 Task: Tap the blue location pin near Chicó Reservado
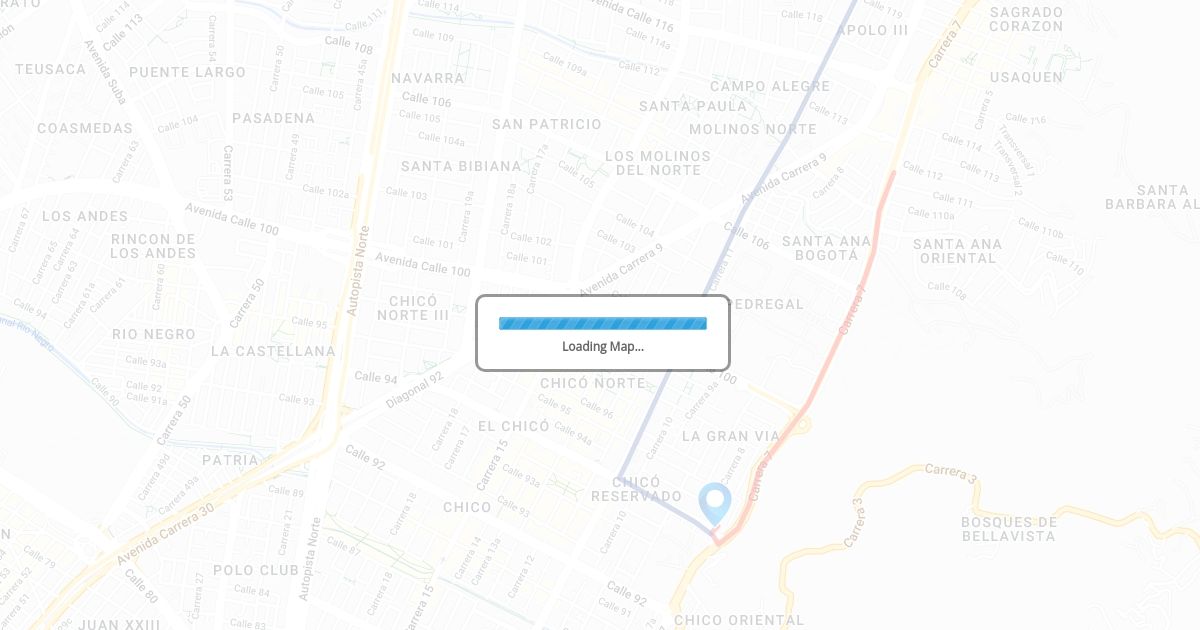[x=715, y=503]
